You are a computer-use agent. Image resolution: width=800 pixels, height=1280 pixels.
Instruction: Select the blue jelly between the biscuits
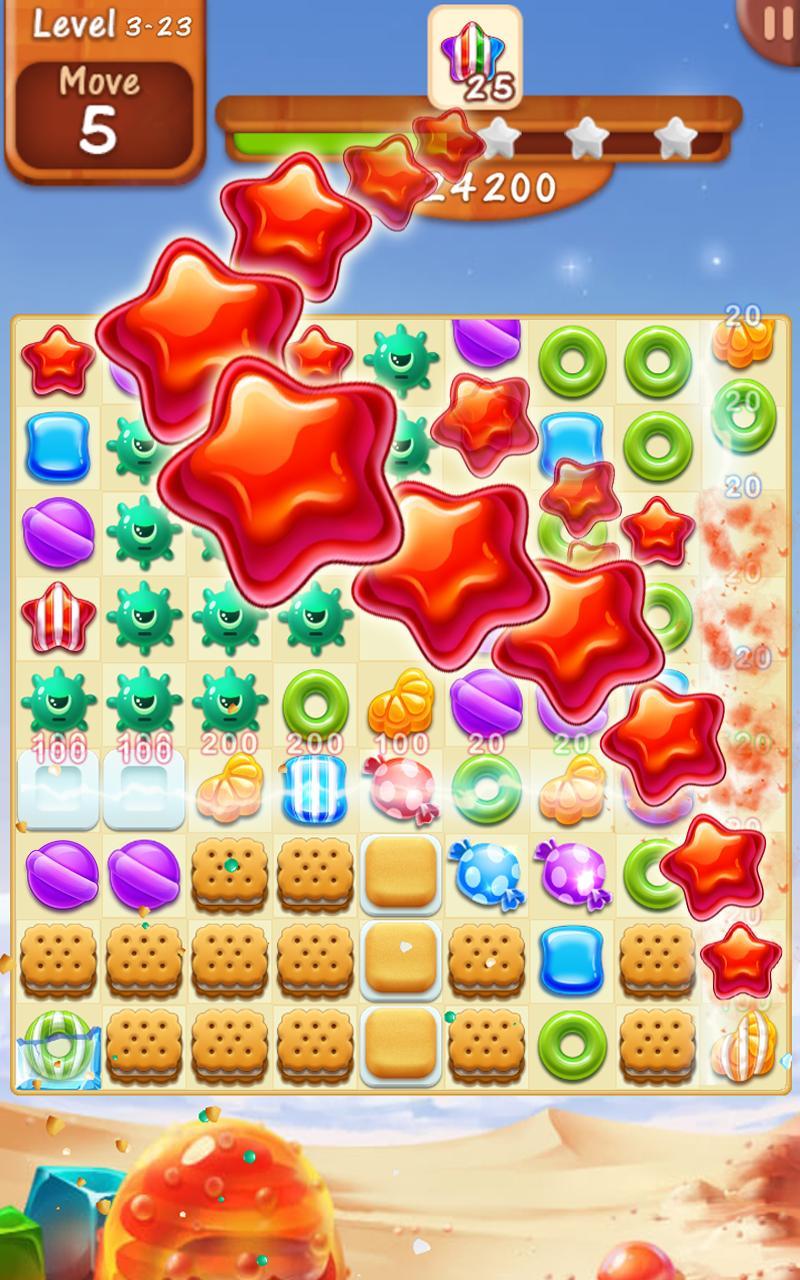tap(571, 958)
